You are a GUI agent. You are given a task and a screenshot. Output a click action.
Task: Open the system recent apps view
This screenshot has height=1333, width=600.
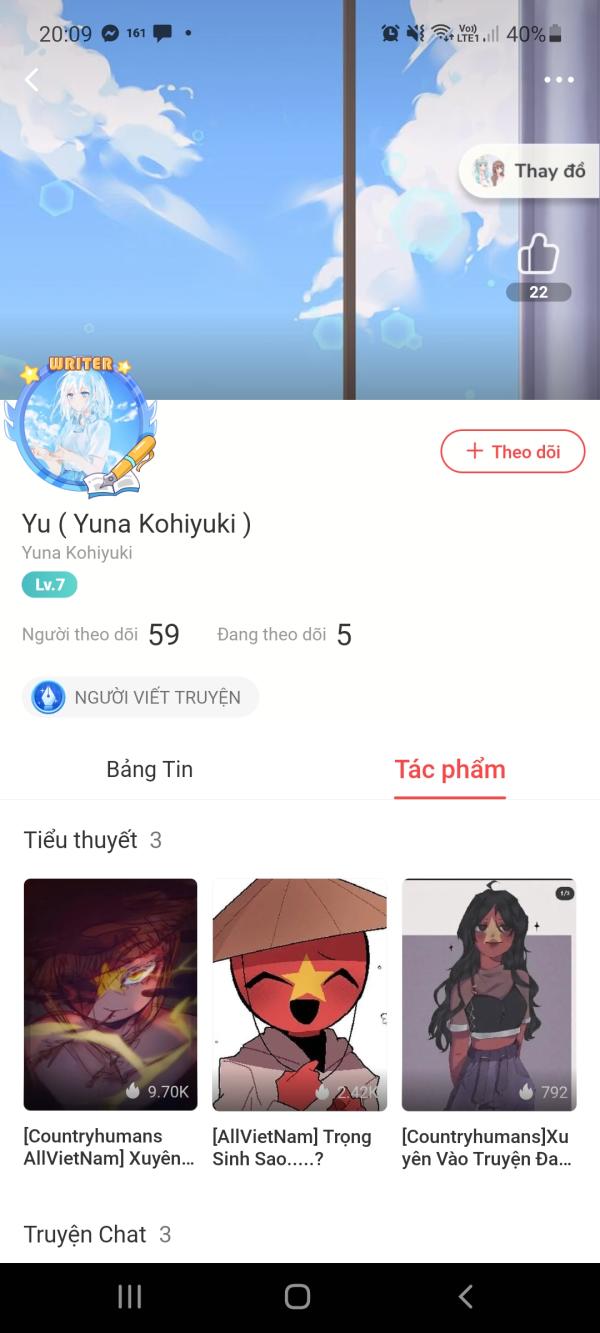[x=130, y=1297]
